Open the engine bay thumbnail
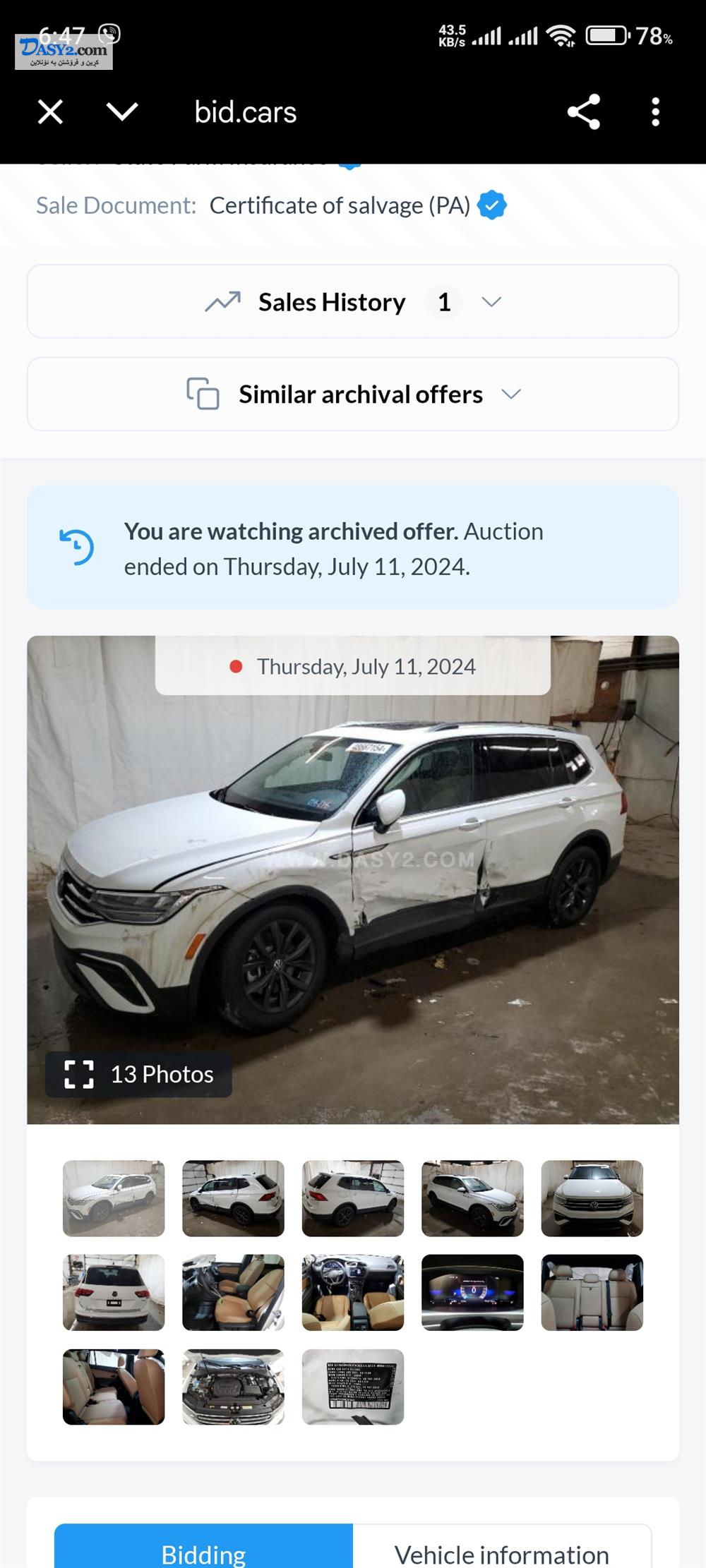Screen dimensions: 706x1568 [233, 1387]
